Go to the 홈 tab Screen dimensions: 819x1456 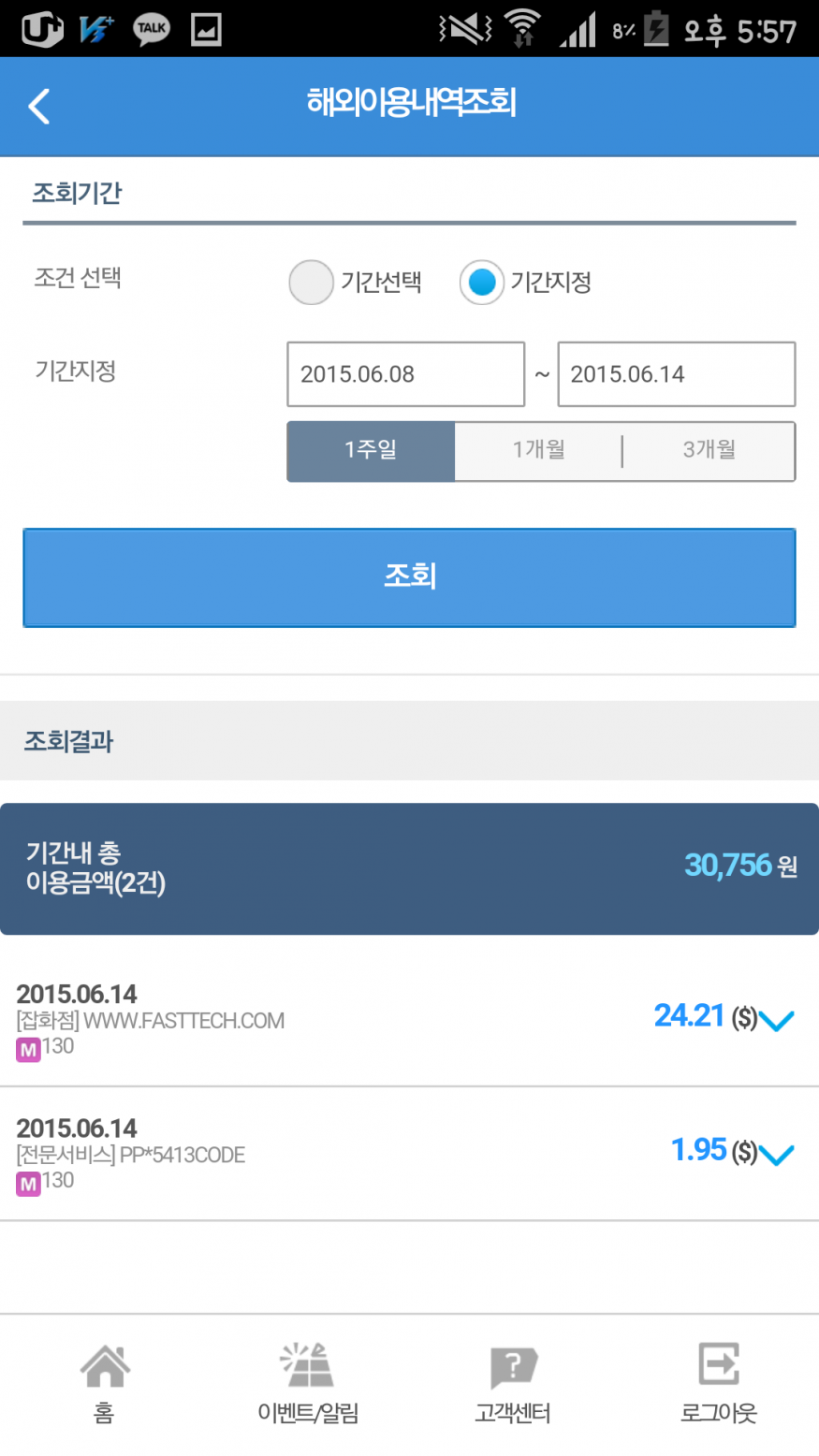tap(104, 1383)
